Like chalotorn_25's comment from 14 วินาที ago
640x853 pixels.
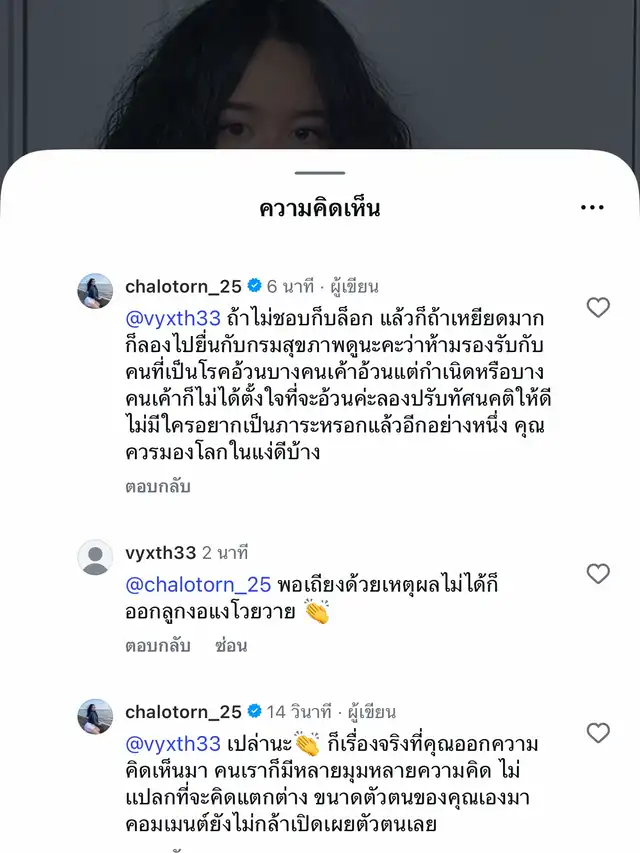click(598, 733)
